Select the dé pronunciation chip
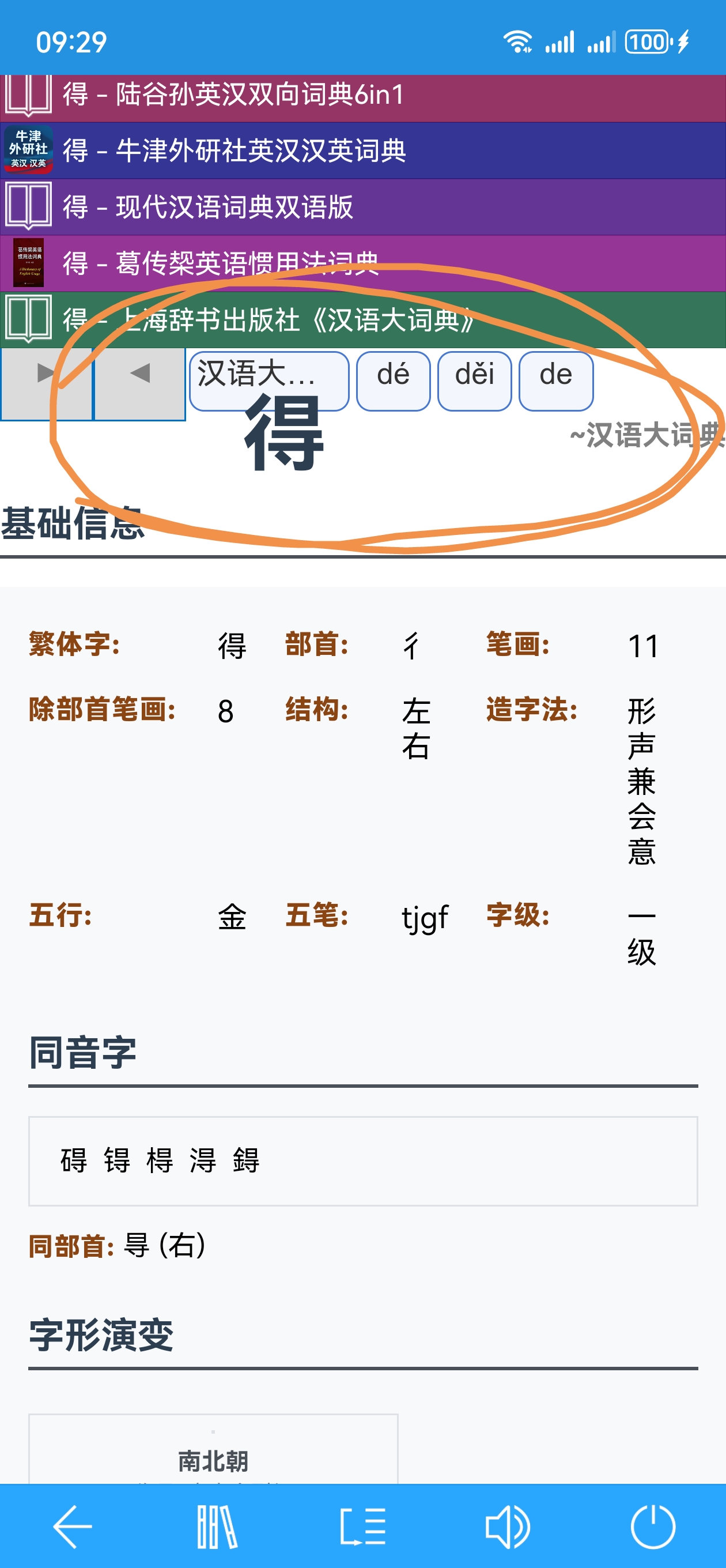Screen dimensions: 726x1568 click(393, 381)
